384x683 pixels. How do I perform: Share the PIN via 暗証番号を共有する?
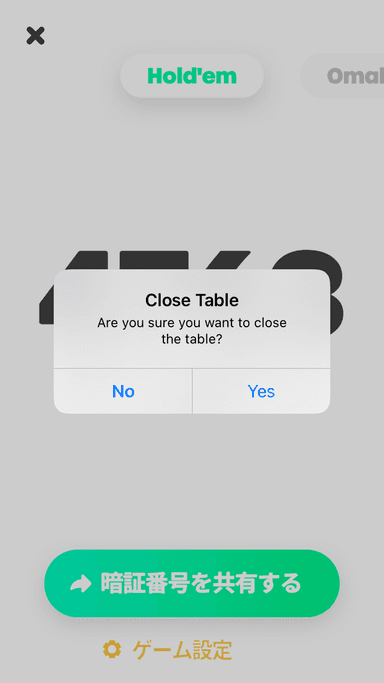coord(192,583)
